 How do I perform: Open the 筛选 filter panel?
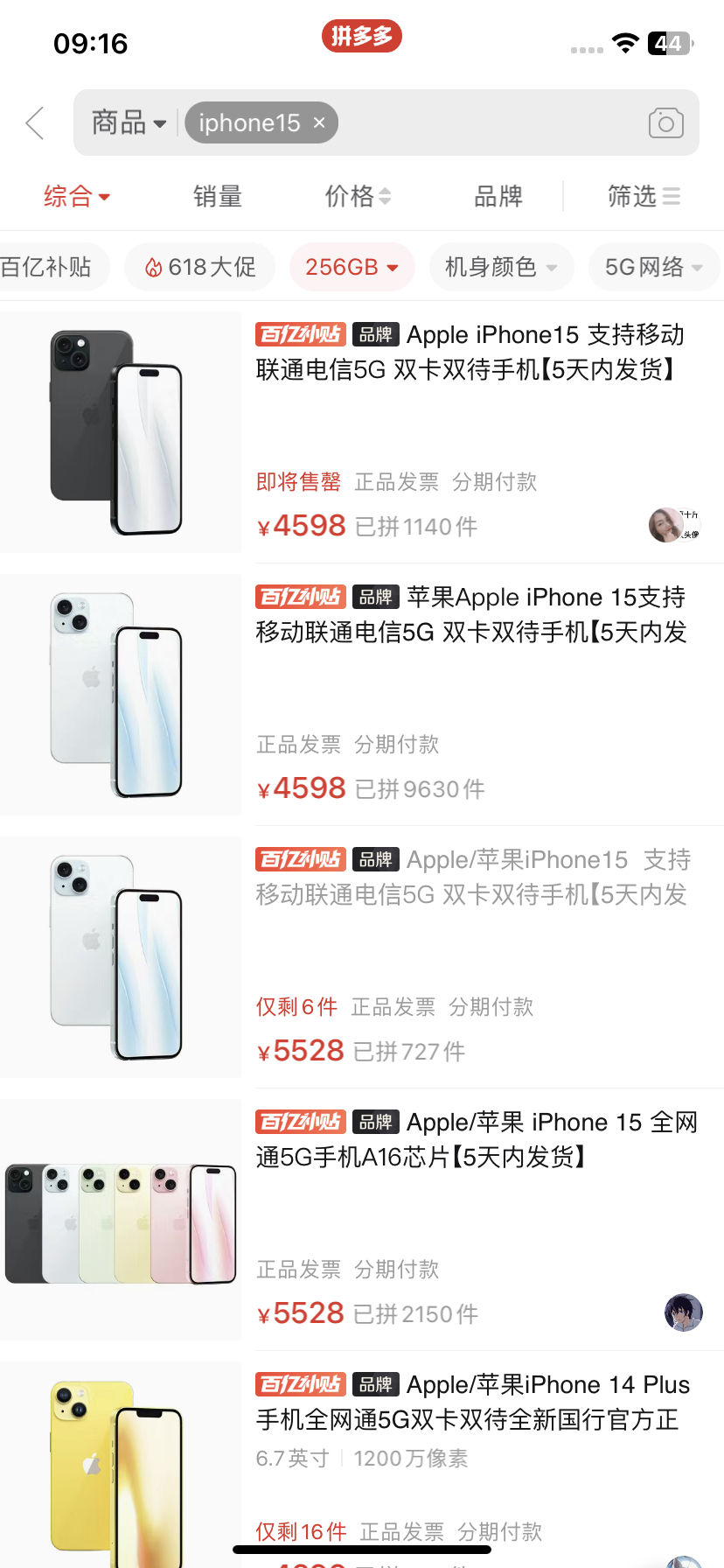(643, 197)
